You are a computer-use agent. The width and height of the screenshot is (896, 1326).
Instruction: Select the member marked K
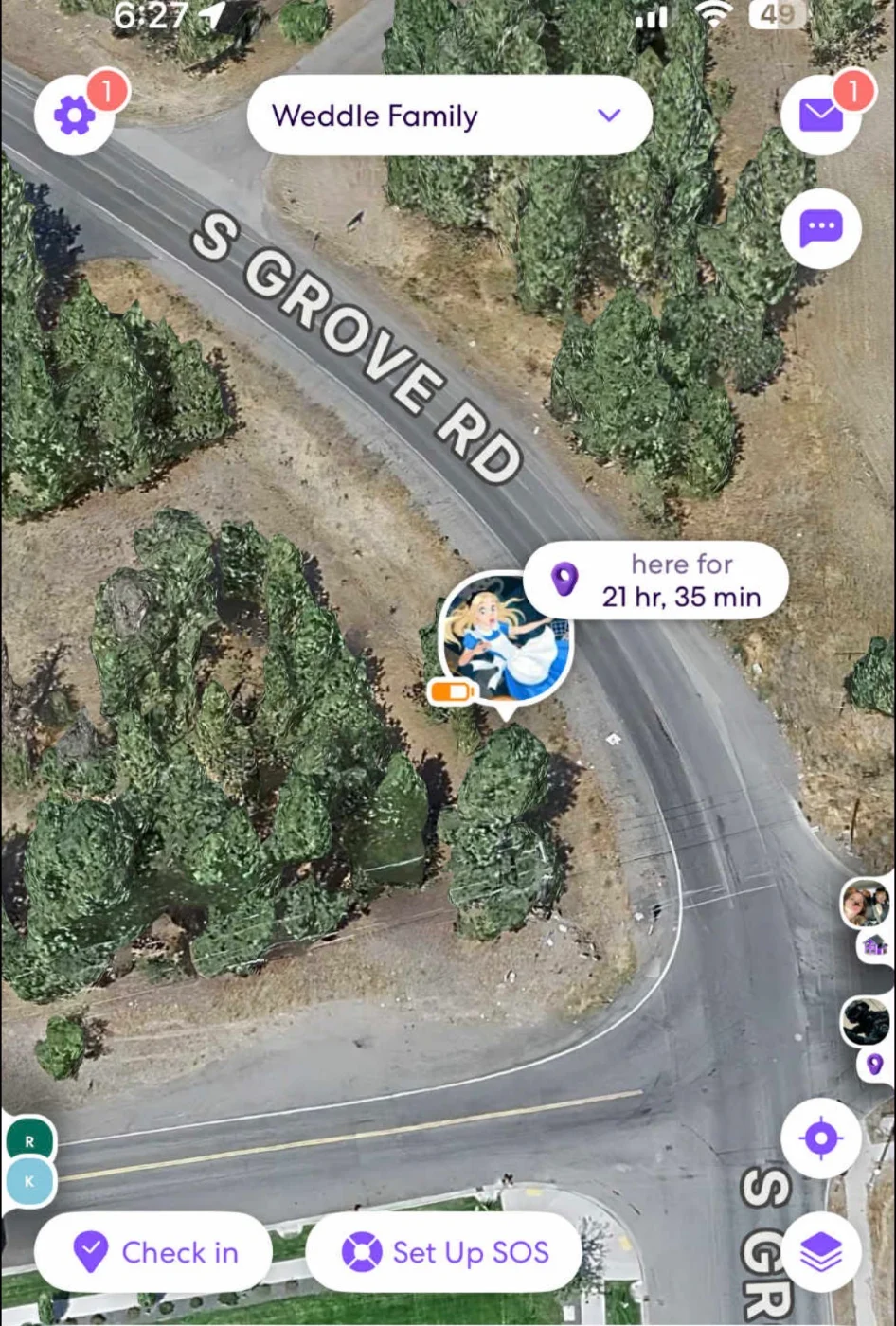click(x=29, y=1183)
